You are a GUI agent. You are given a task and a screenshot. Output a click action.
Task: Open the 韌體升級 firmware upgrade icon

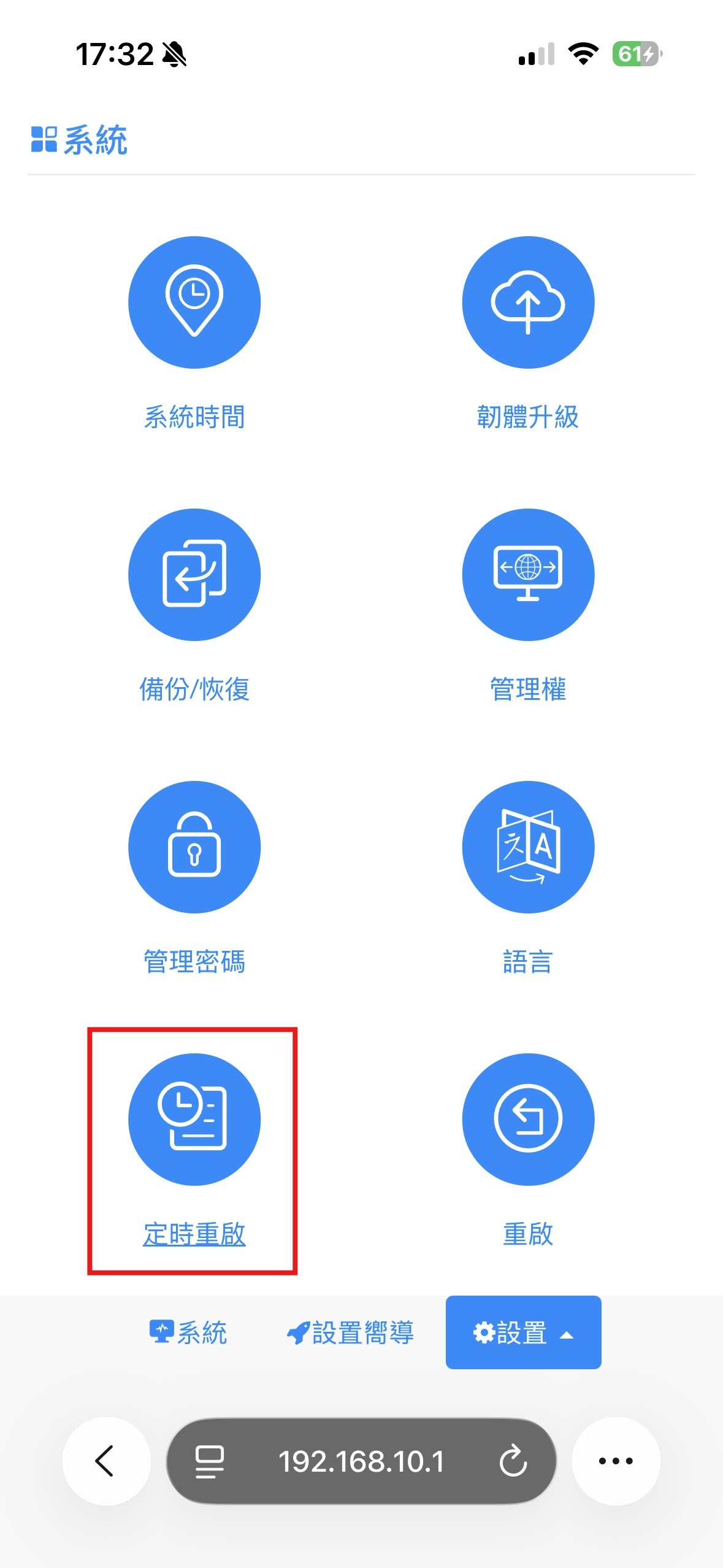[529, 302]
